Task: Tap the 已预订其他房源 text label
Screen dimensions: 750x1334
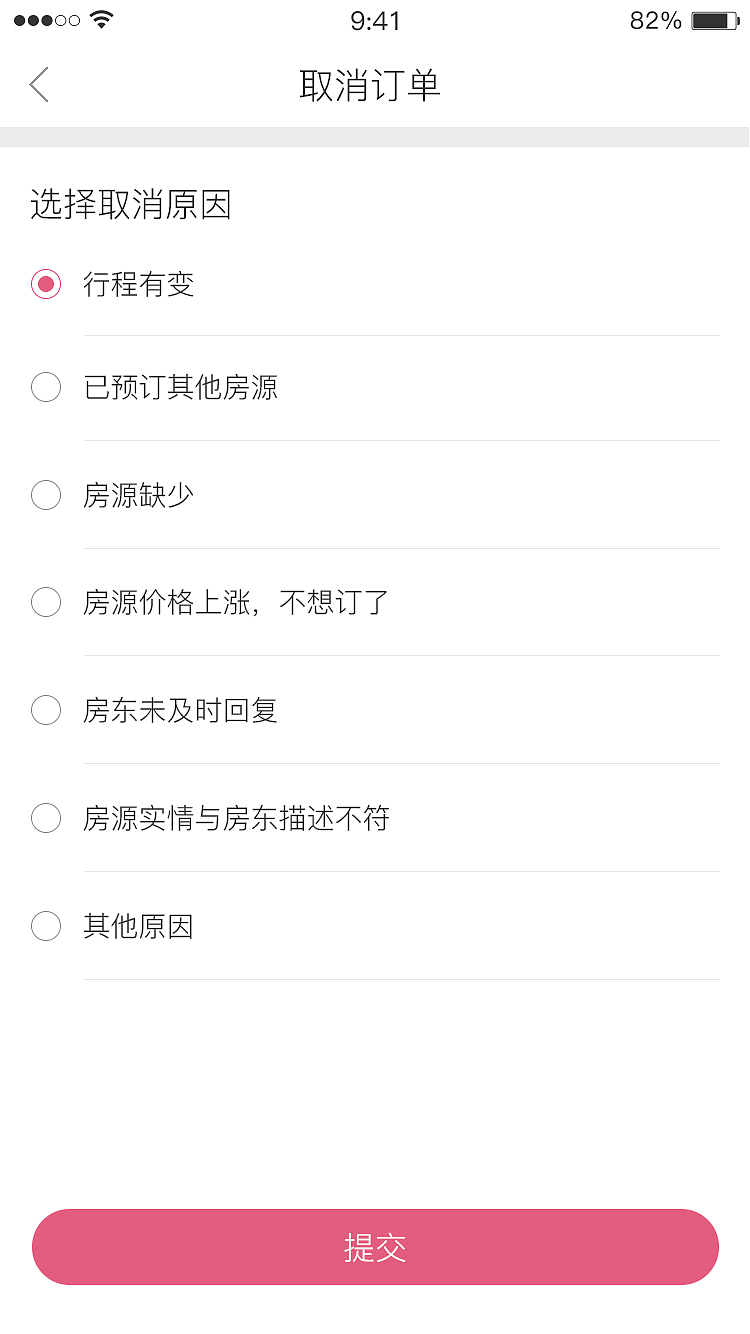Action: 180,387
